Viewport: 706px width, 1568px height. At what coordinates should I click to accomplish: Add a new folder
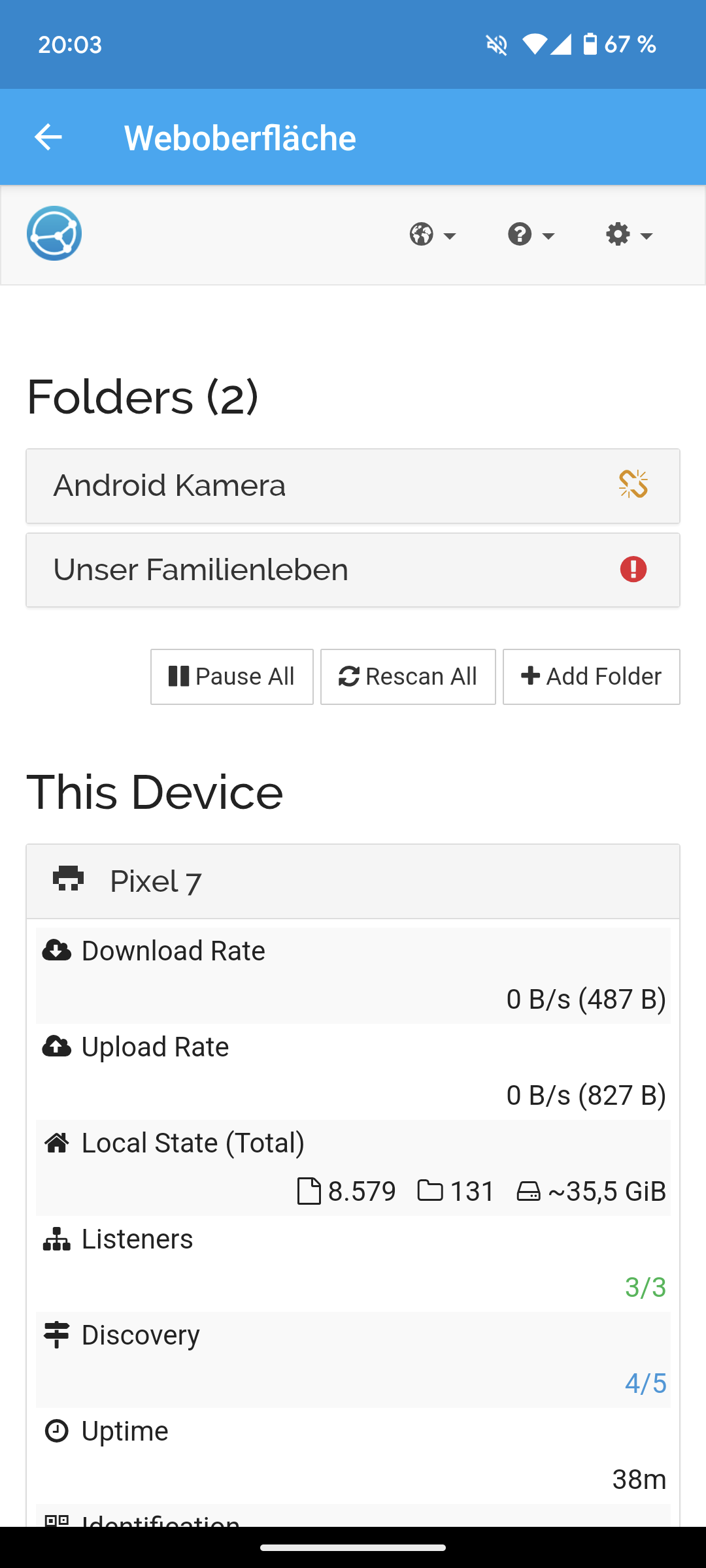coord(592,677)
